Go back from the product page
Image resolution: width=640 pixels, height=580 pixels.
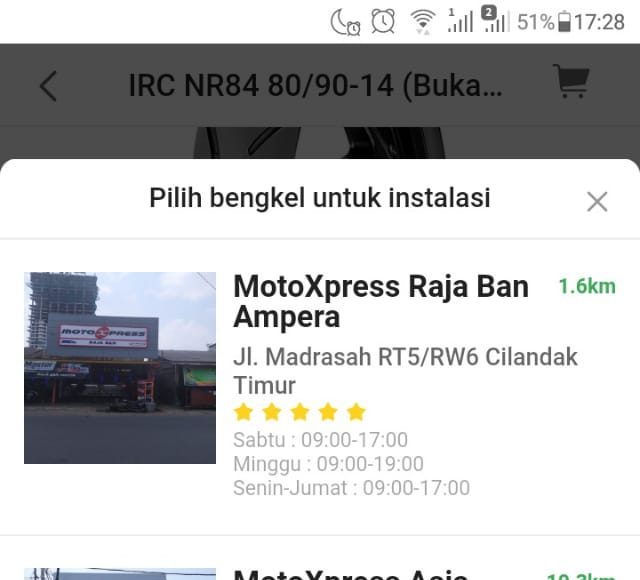coord(48,86)
